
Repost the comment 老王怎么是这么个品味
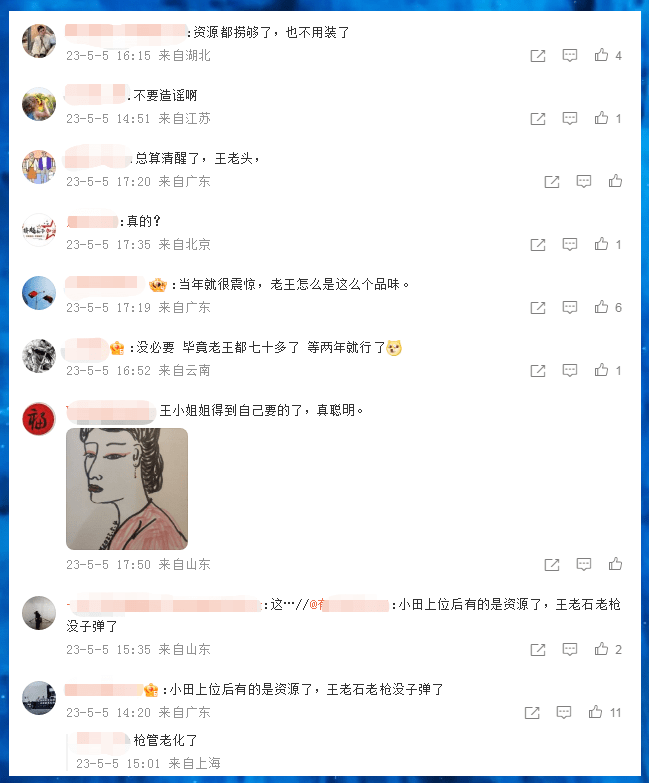click(x=538, y=308)
